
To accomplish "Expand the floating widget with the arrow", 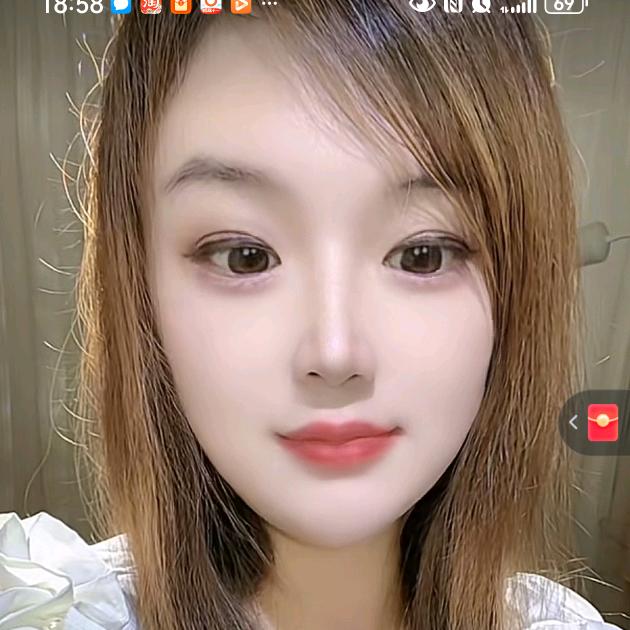I will (x=573, y=422).
